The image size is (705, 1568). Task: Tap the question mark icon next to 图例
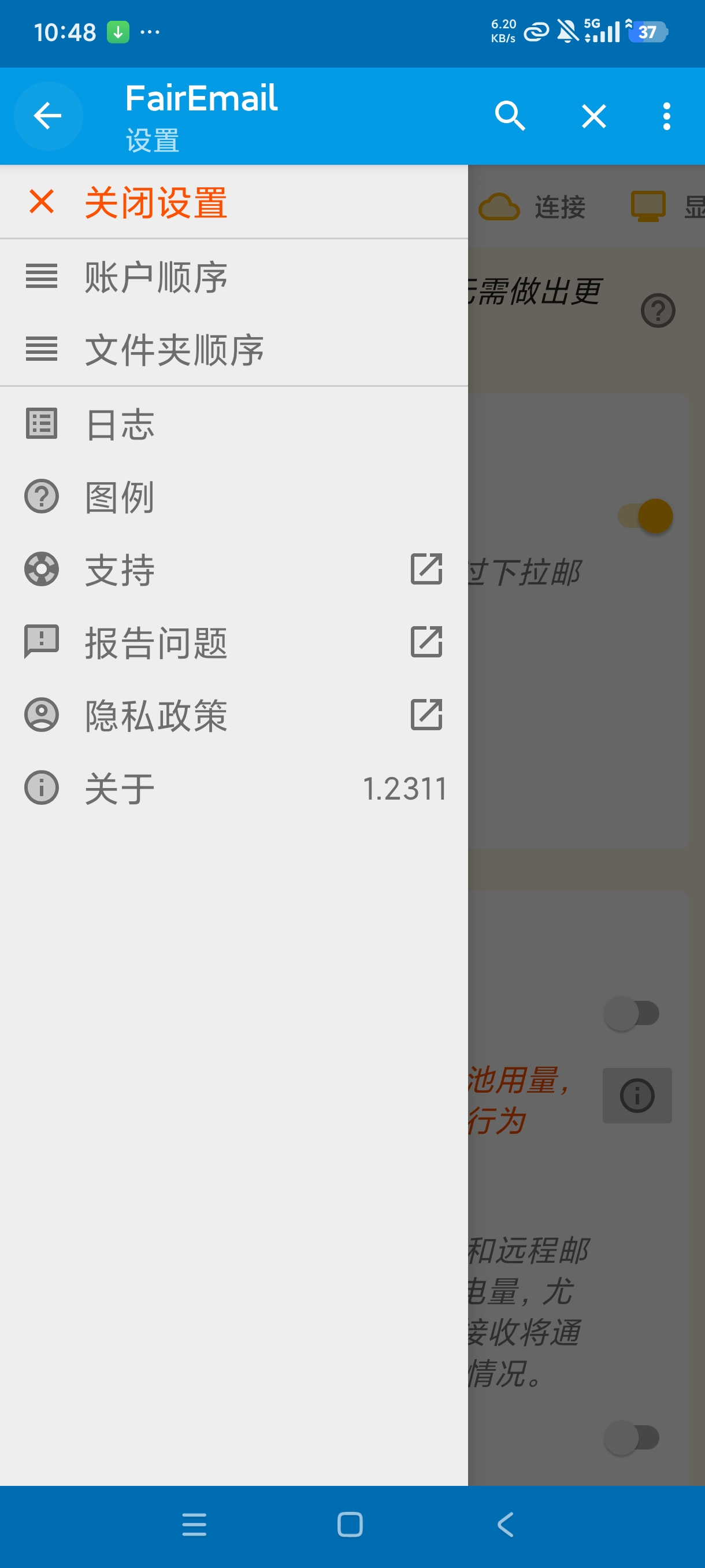[41, 497]
